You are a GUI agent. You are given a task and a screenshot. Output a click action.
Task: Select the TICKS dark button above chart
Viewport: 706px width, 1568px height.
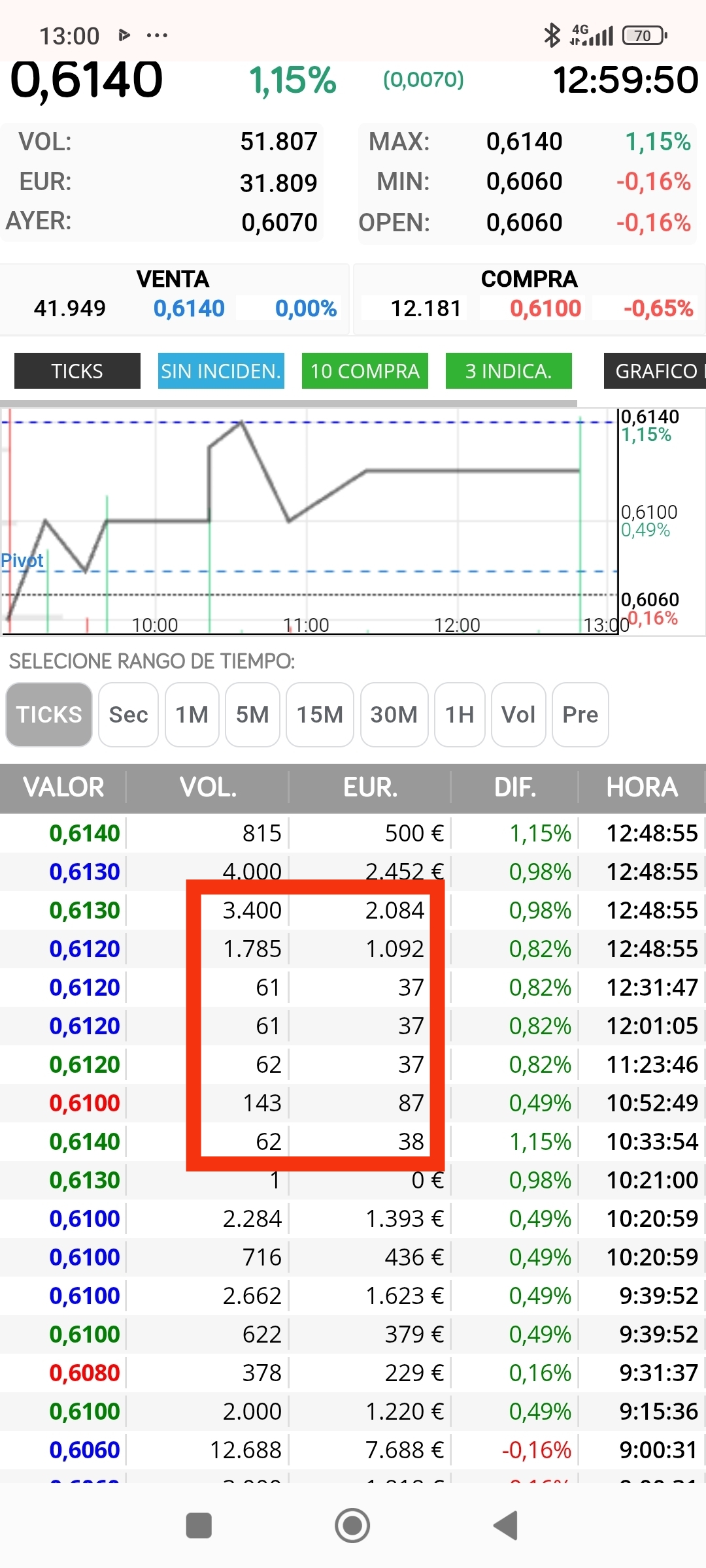pos(77,370)
